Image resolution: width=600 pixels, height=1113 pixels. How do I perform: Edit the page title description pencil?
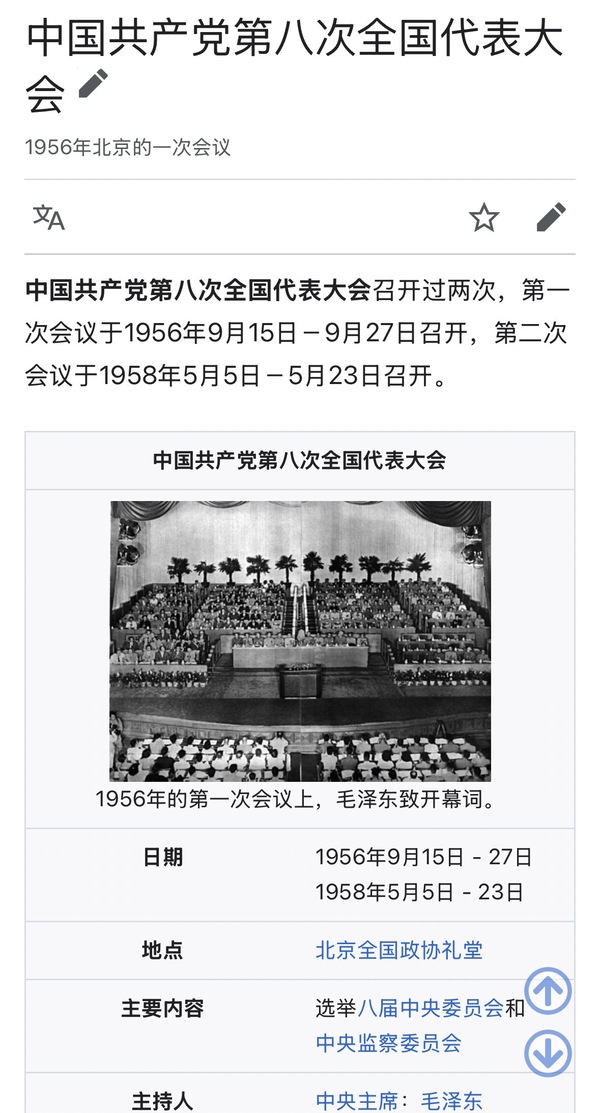93,86
